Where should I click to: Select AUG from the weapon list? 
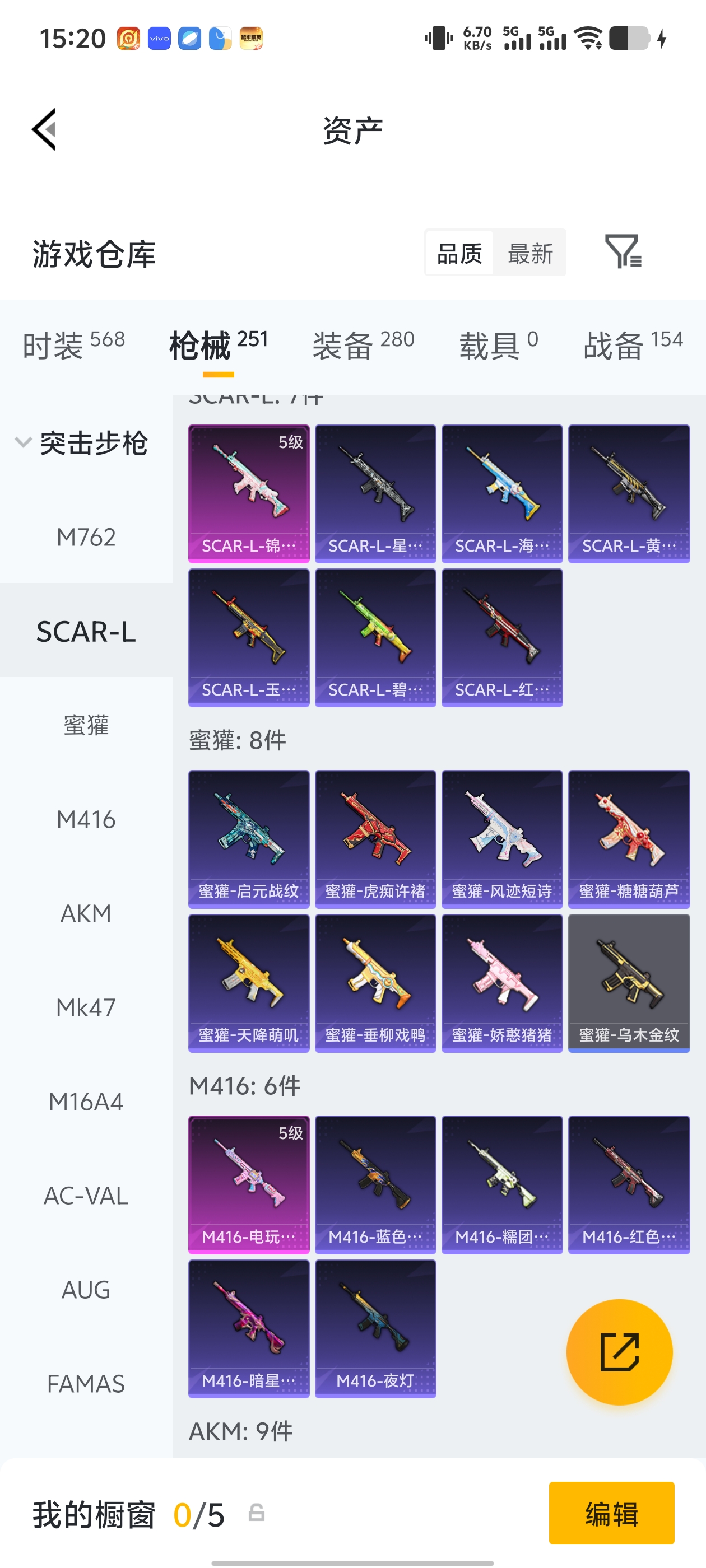pos(86,1289)
